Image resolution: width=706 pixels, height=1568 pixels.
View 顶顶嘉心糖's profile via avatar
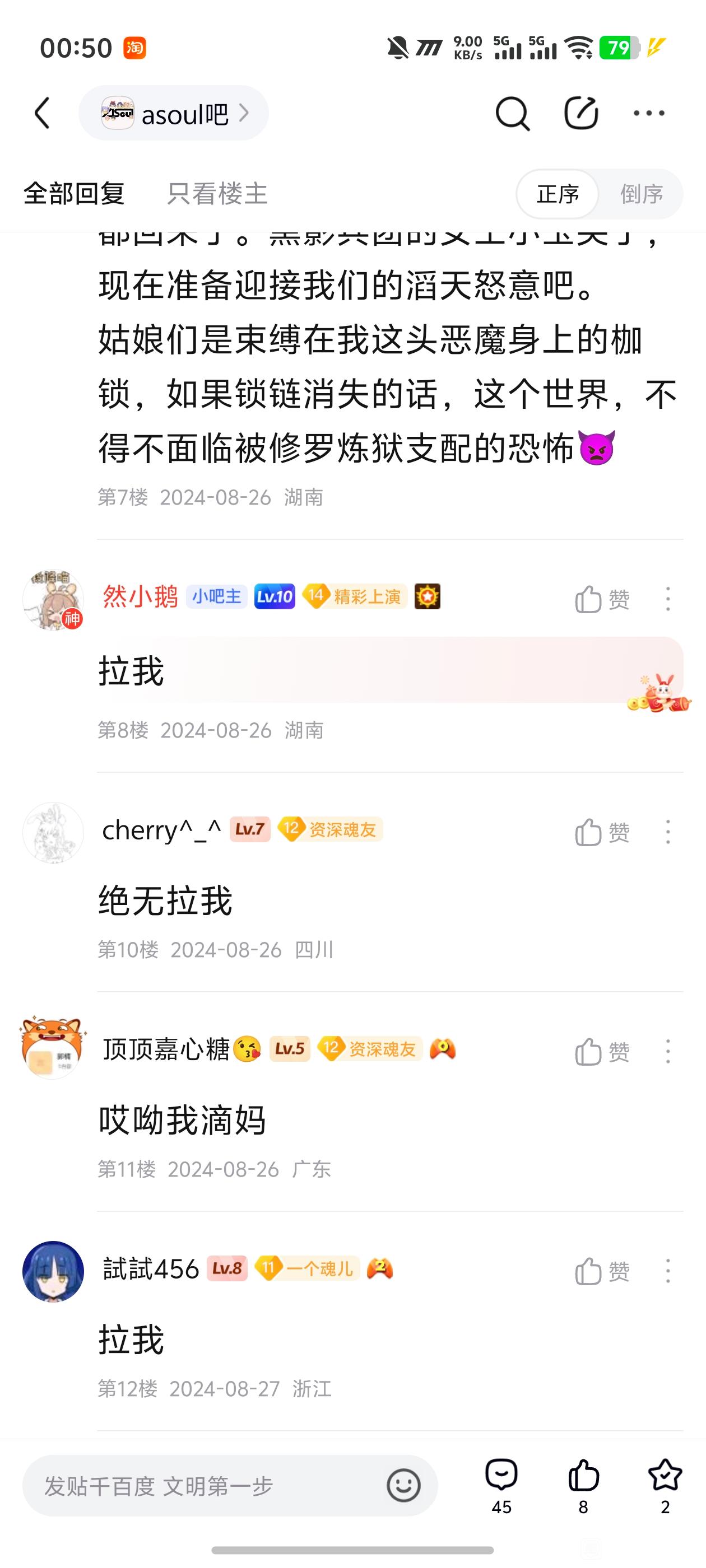(53, 1048)
